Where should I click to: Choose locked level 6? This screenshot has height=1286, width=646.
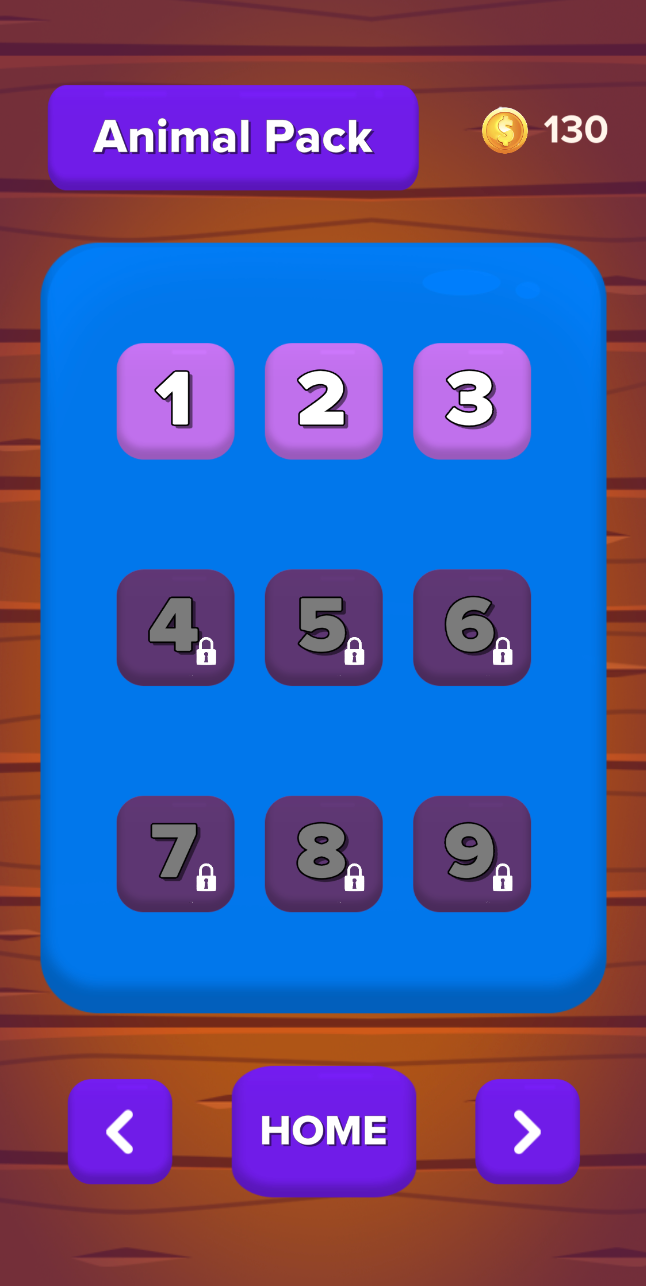coord(472,627)
